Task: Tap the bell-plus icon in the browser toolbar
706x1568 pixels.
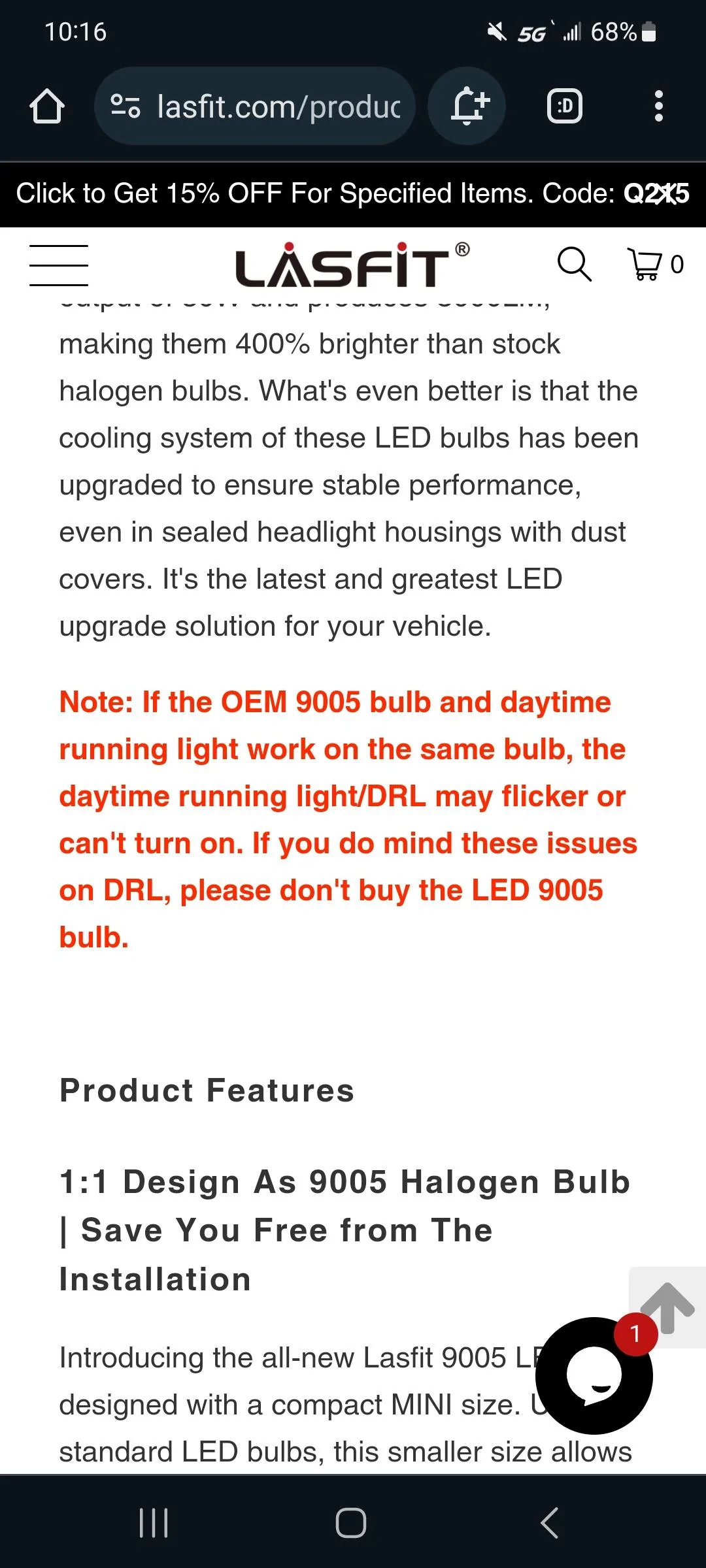Action: pyautogui.click(x=467, y=106)
